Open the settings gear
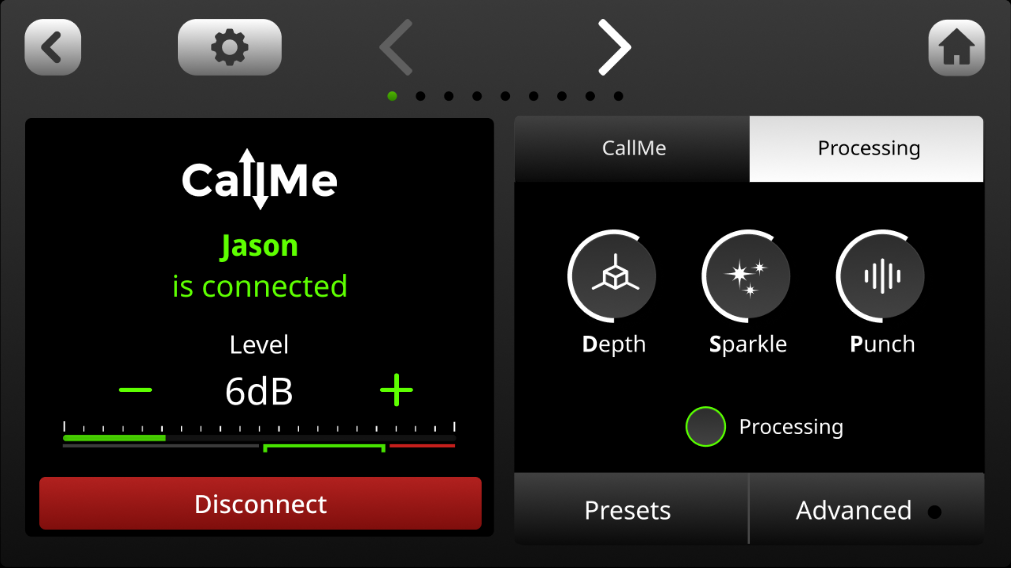 230,47
